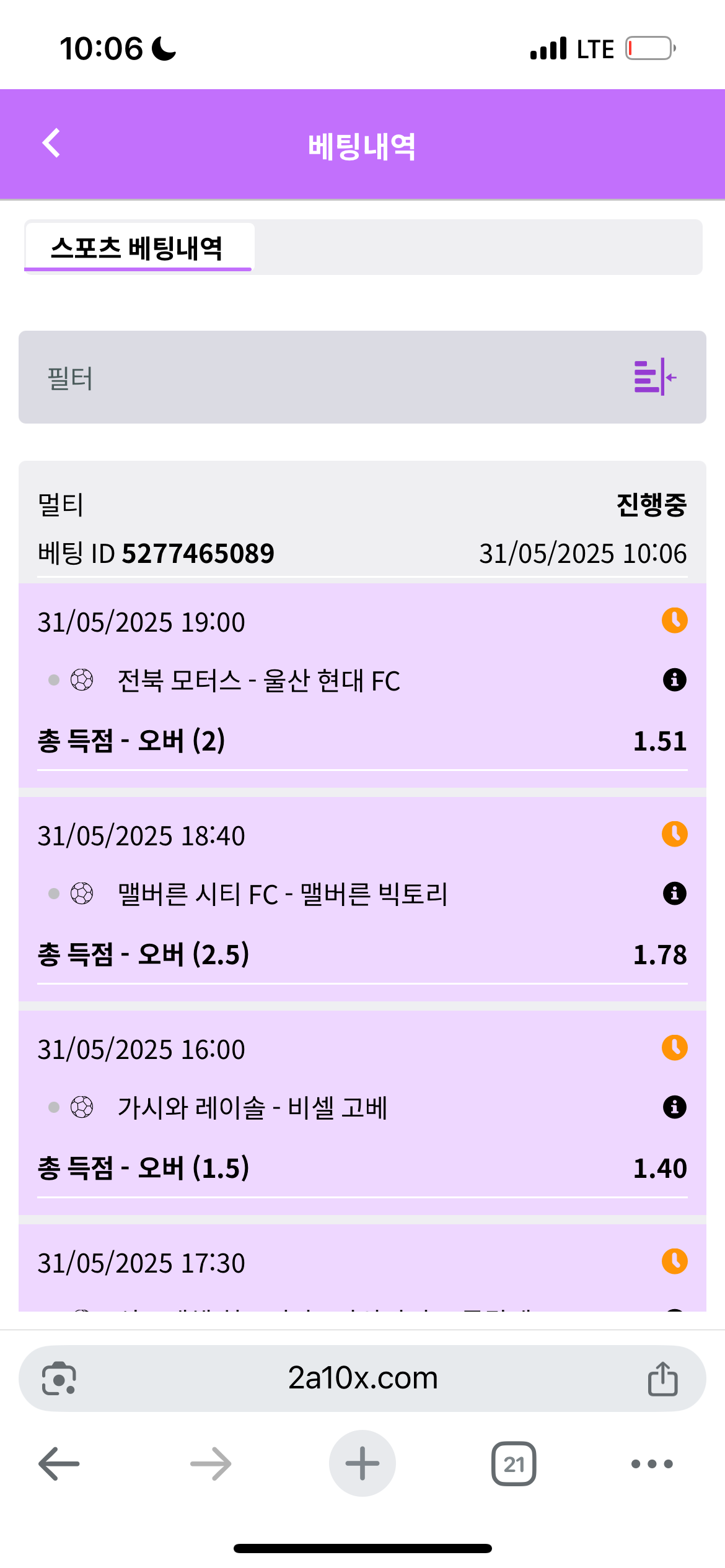Open info for 가시와 레이솔 - 비셀 고베
This screenshot has height=1568, width=725.
pyautogui.click(x=674, y=1107)
